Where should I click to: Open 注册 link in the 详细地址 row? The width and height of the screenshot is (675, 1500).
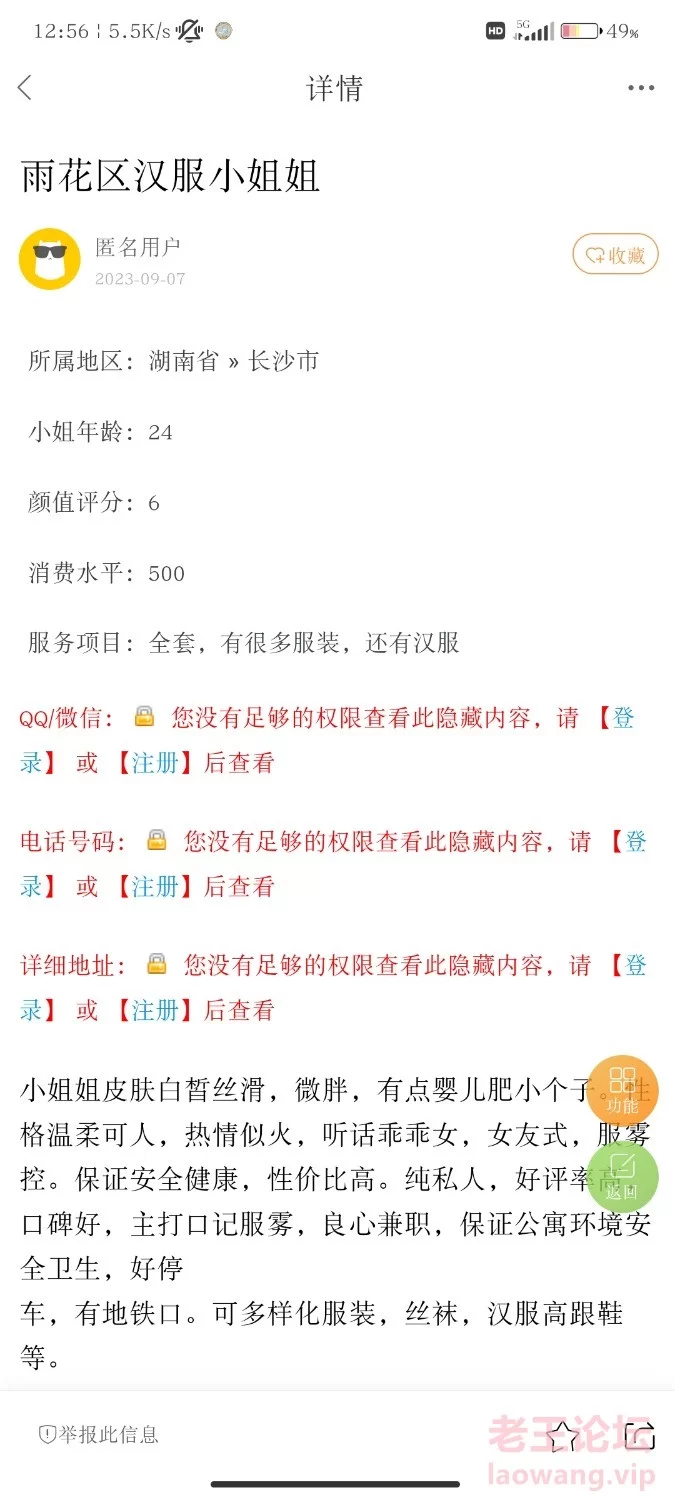pyautogui.click(x=155, y=1010)
